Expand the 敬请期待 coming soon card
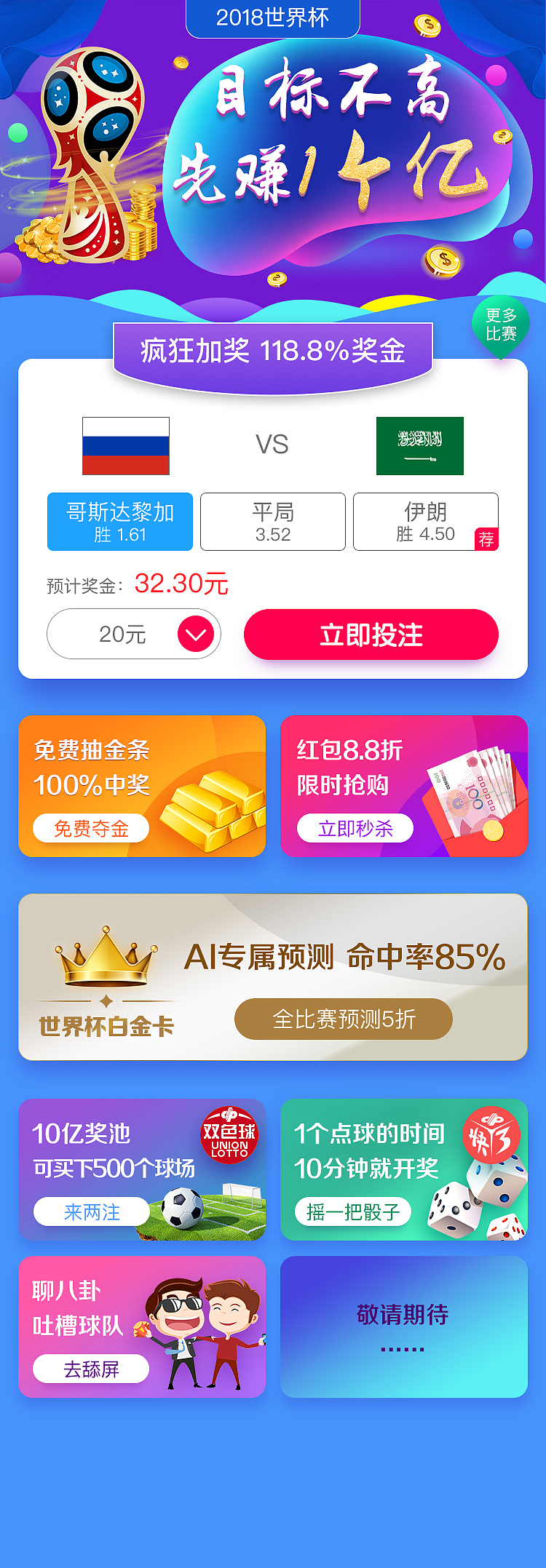546x1568 pixels. coord(405,1326)
